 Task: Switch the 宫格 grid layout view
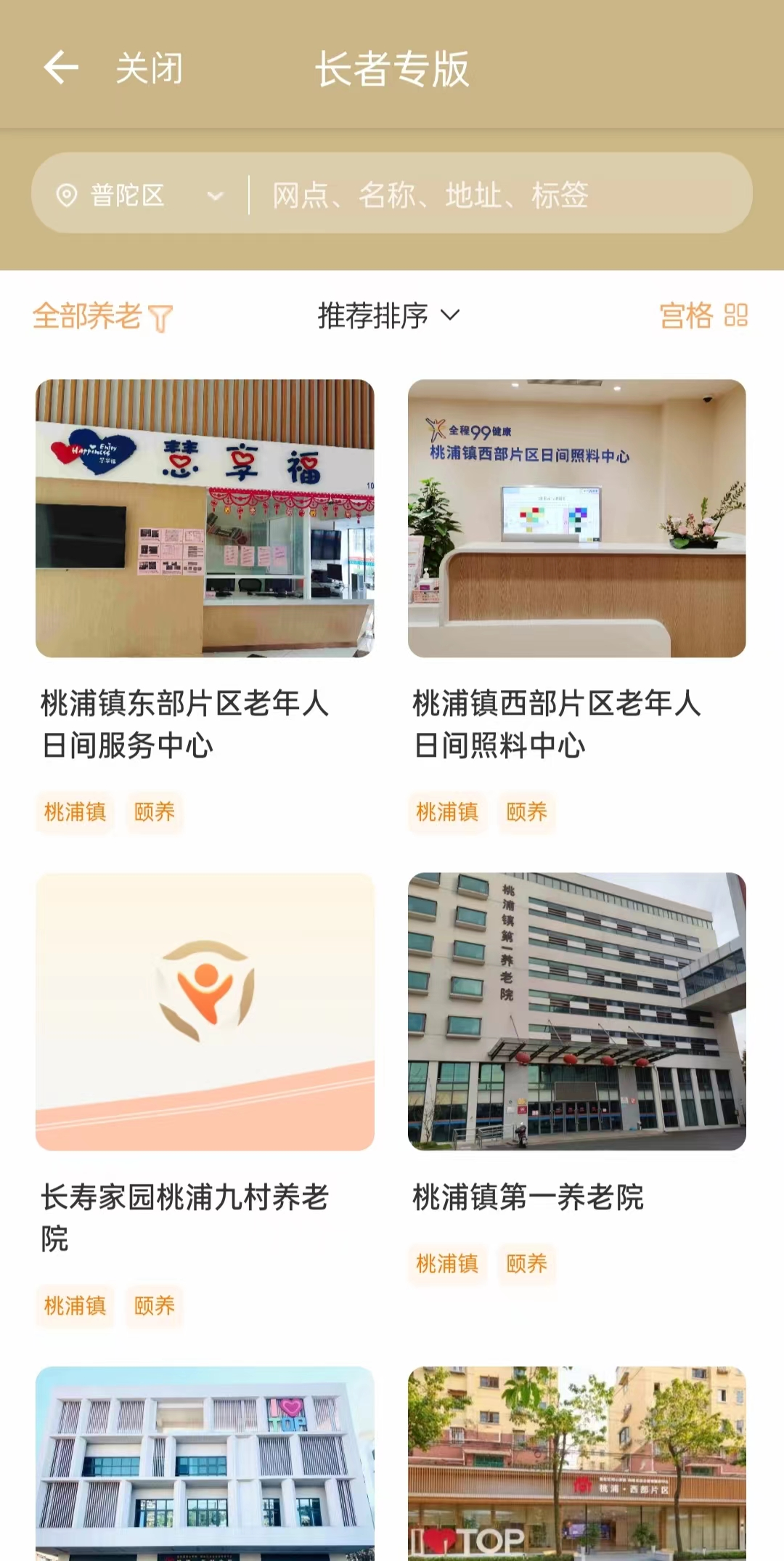coord(703,316)
